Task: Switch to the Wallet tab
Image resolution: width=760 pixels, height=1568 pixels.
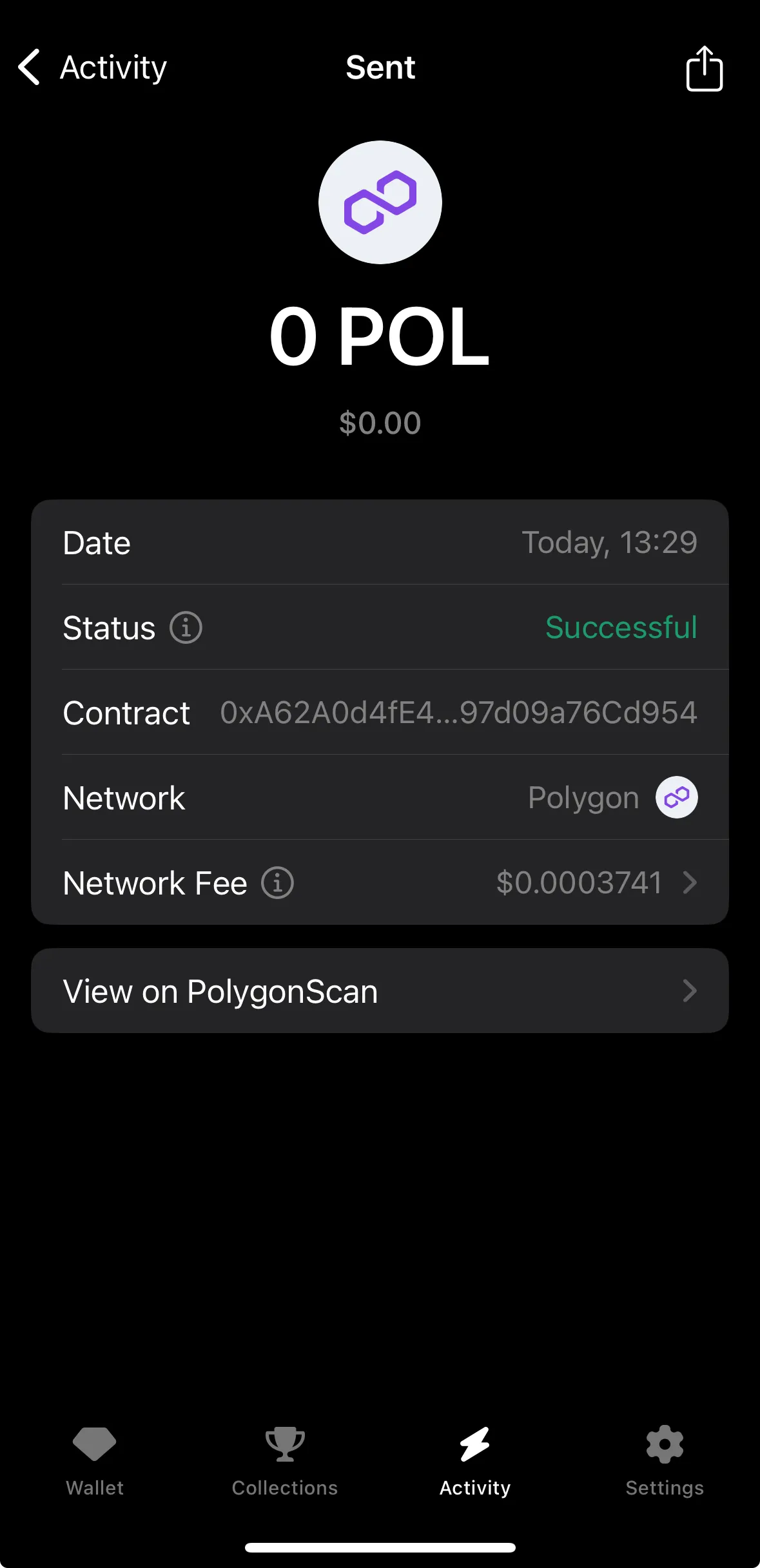Action: [94, 1463]
